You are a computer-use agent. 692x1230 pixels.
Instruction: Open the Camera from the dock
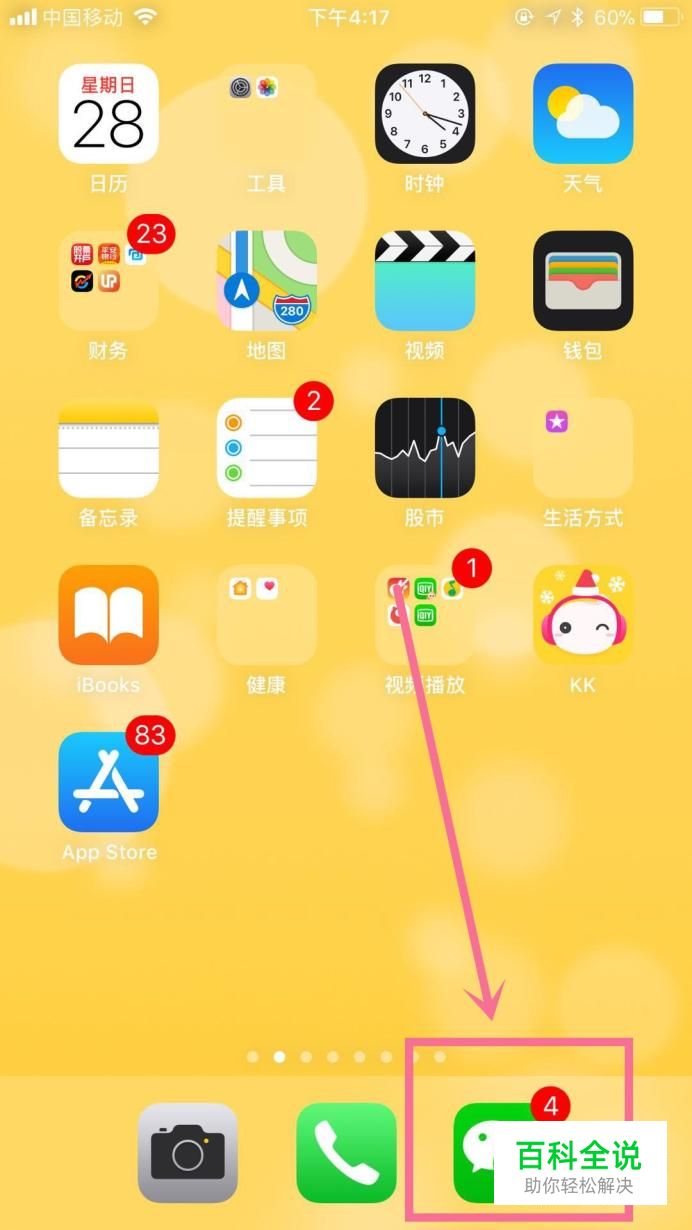pyautogui.click(x=187, y=1153)
